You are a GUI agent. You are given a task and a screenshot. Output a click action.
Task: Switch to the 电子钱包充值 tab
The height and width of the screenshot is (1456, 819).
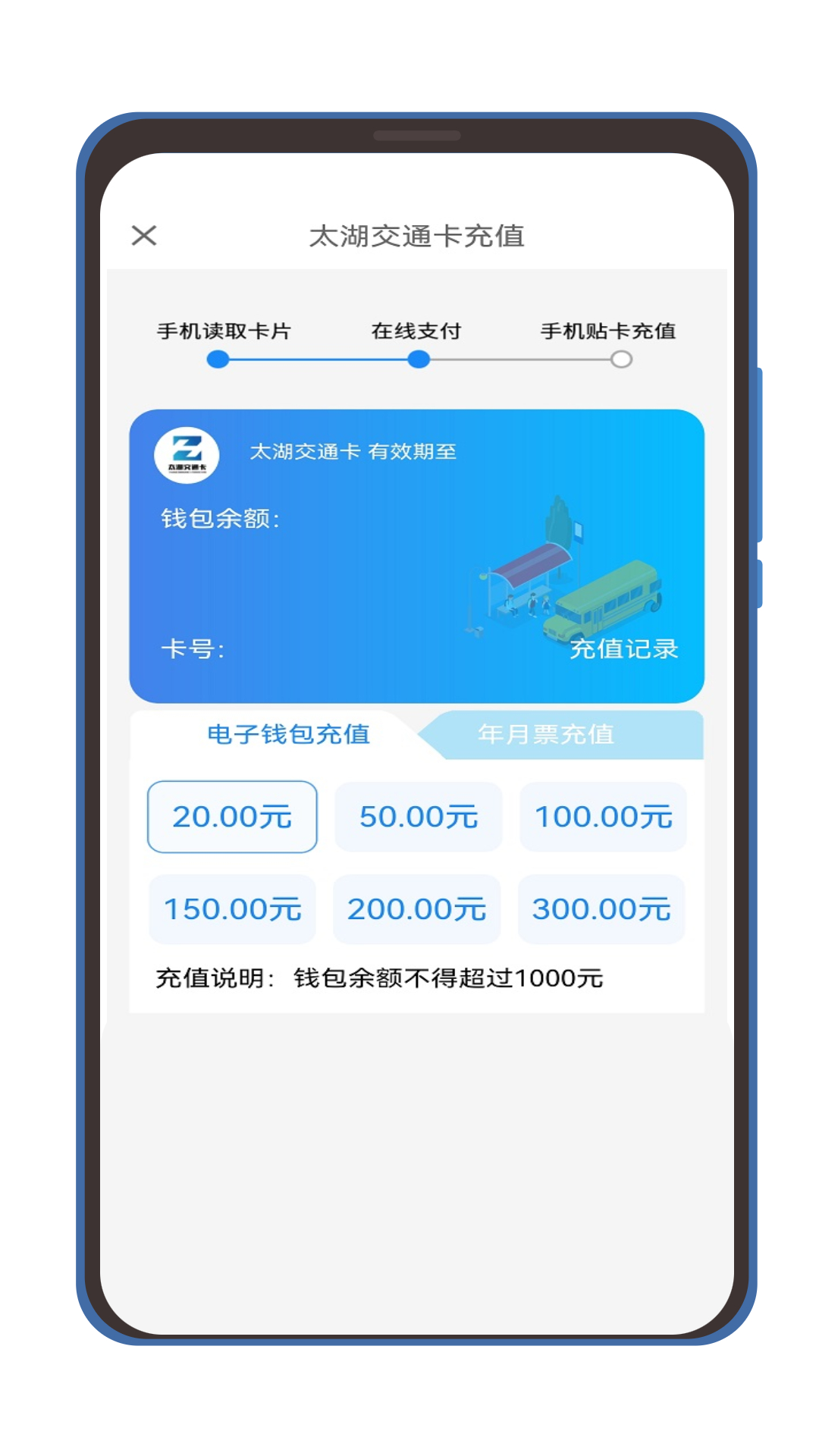[x=289, y=734]
